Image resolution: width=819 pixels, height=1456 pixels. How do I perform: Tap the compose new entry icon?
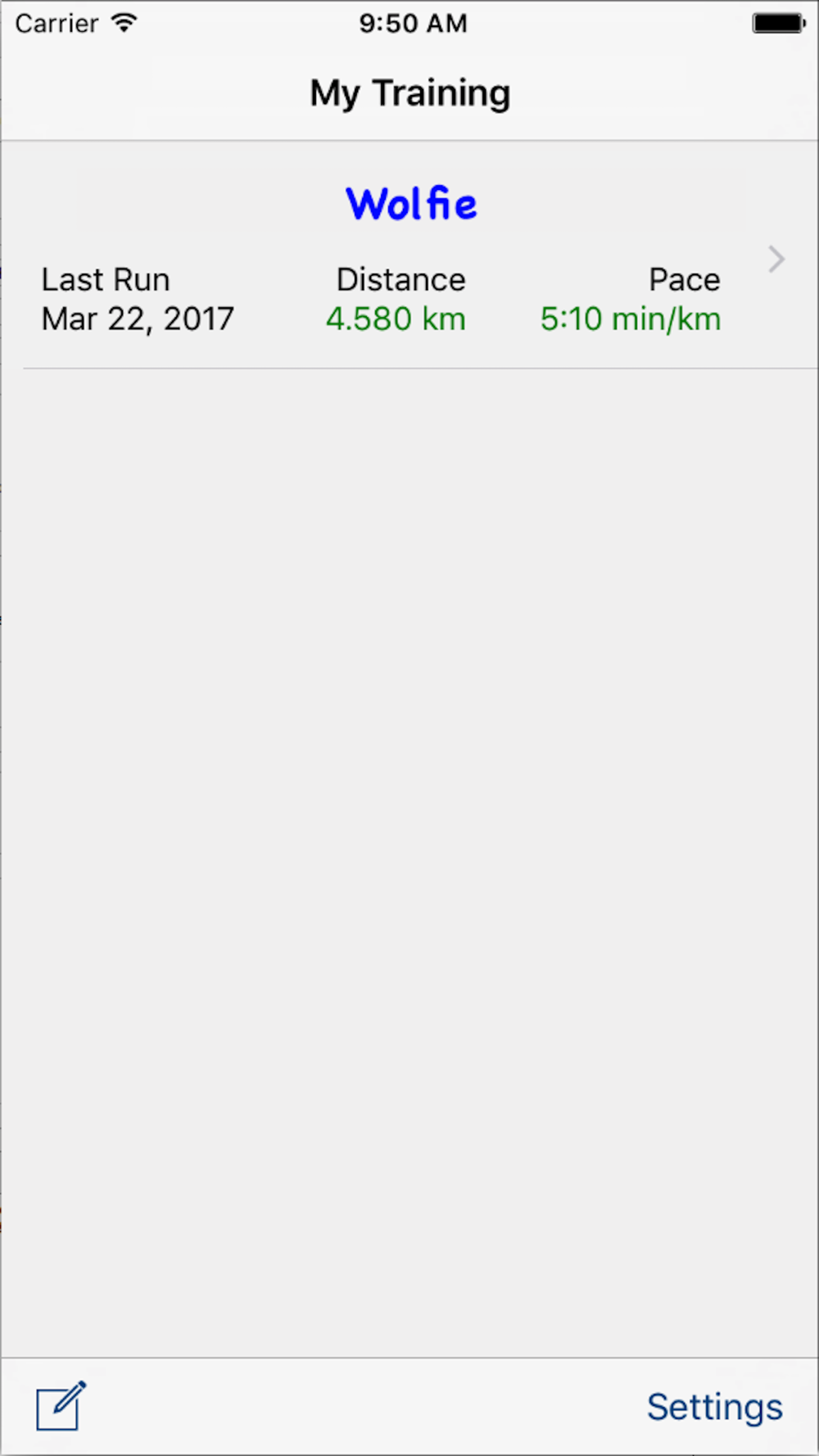[61, 1406]
